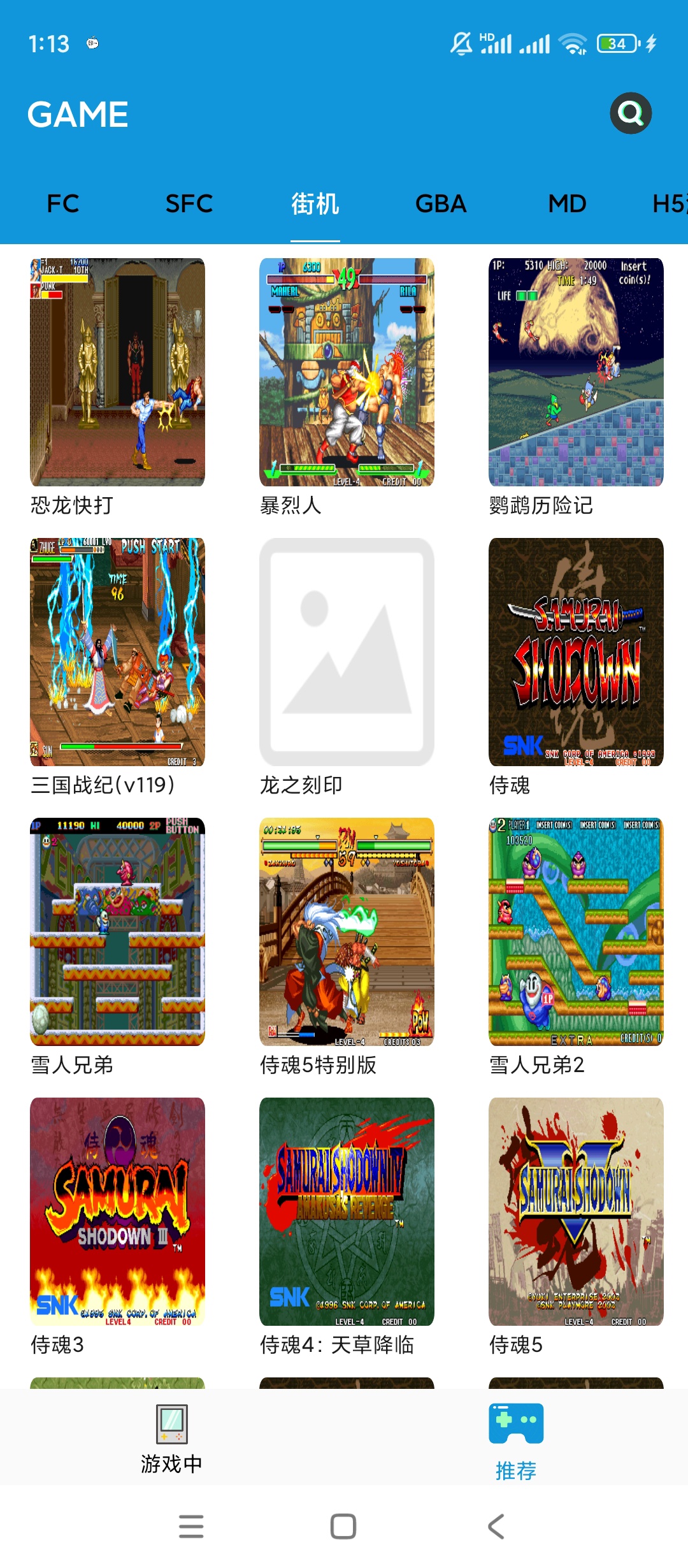Viewport: 688px width, 1568px height.
Task: Open the game 暴烈人
Action: click(x=347, y=372)
